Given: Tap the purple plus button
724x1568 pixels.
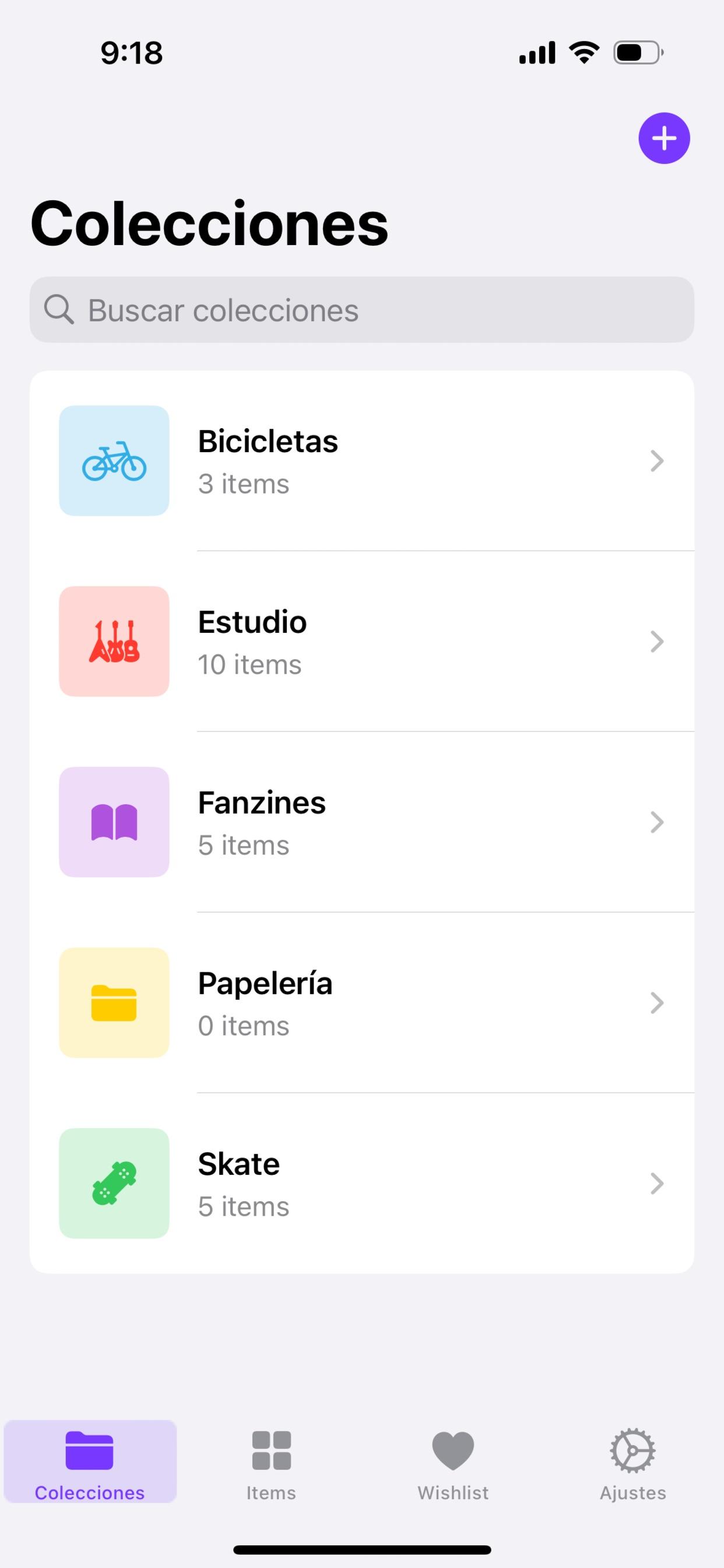Looking at the screenshot, I should point(664,138).
